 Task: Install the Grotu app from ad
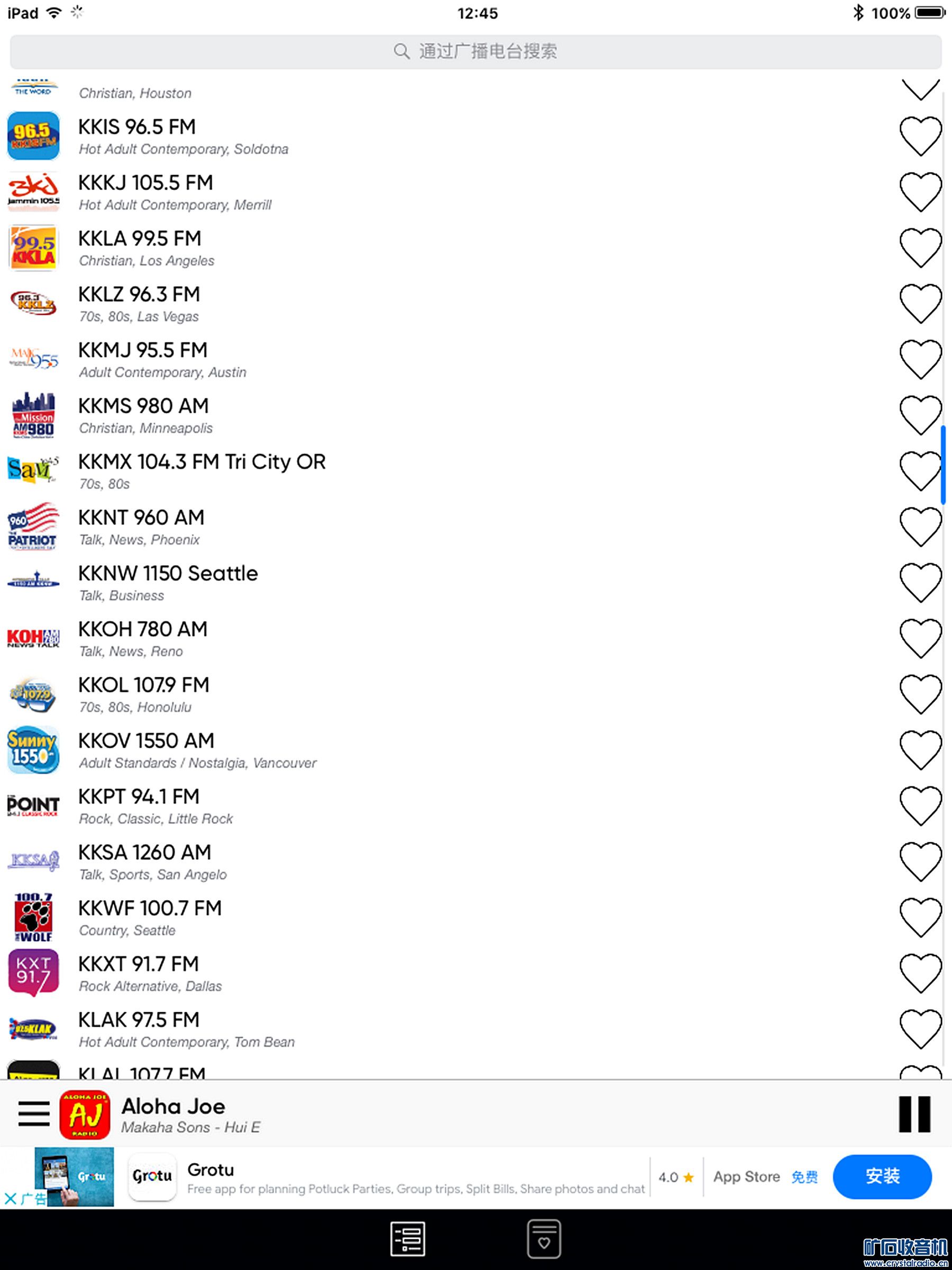pyautogui.click(x=882, y=1176)
